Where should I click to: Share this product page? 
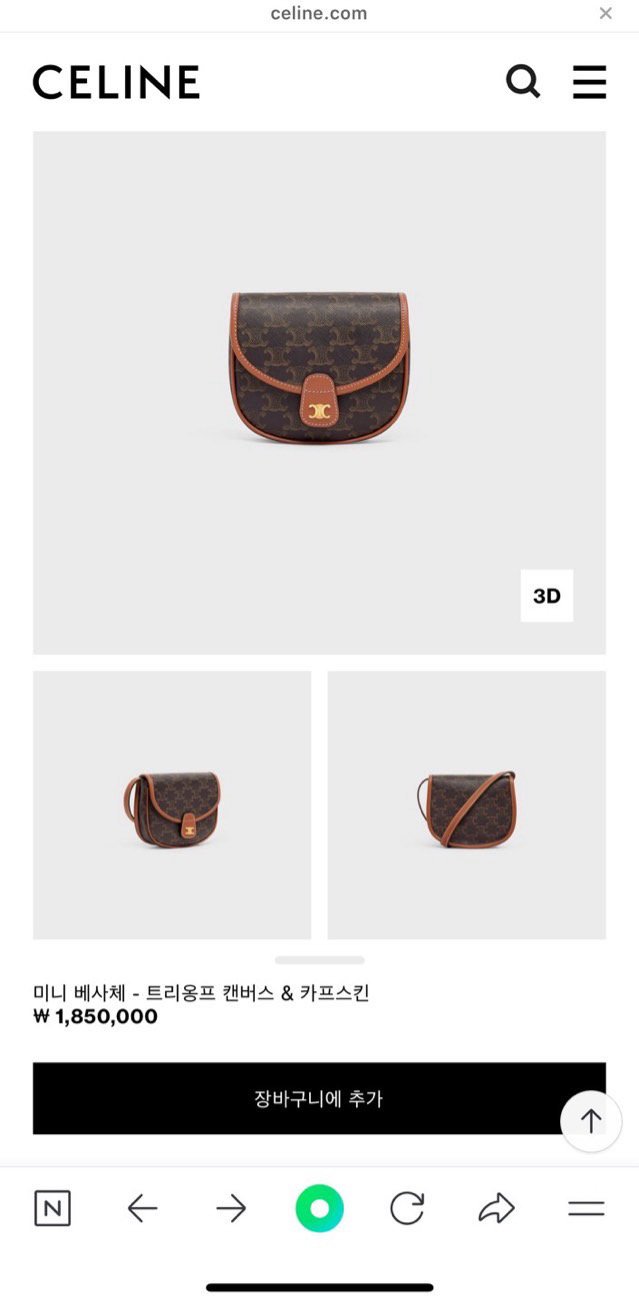(x=496, y=1209)
